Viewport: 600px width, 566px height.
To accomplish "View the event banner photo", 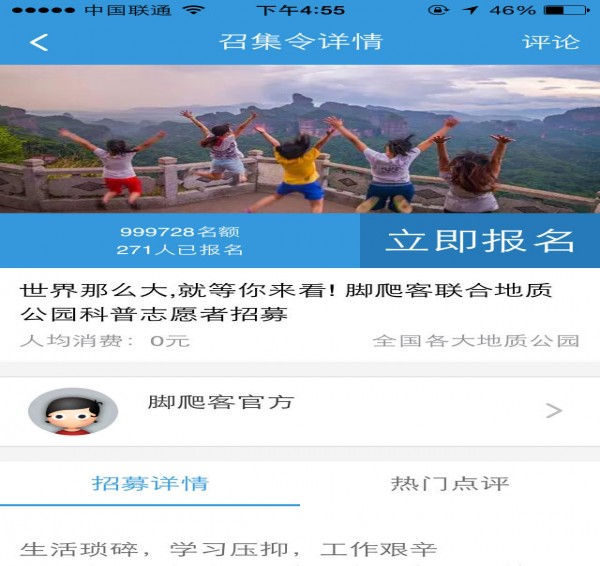I will pyautogui.click(x=300, y=140).
